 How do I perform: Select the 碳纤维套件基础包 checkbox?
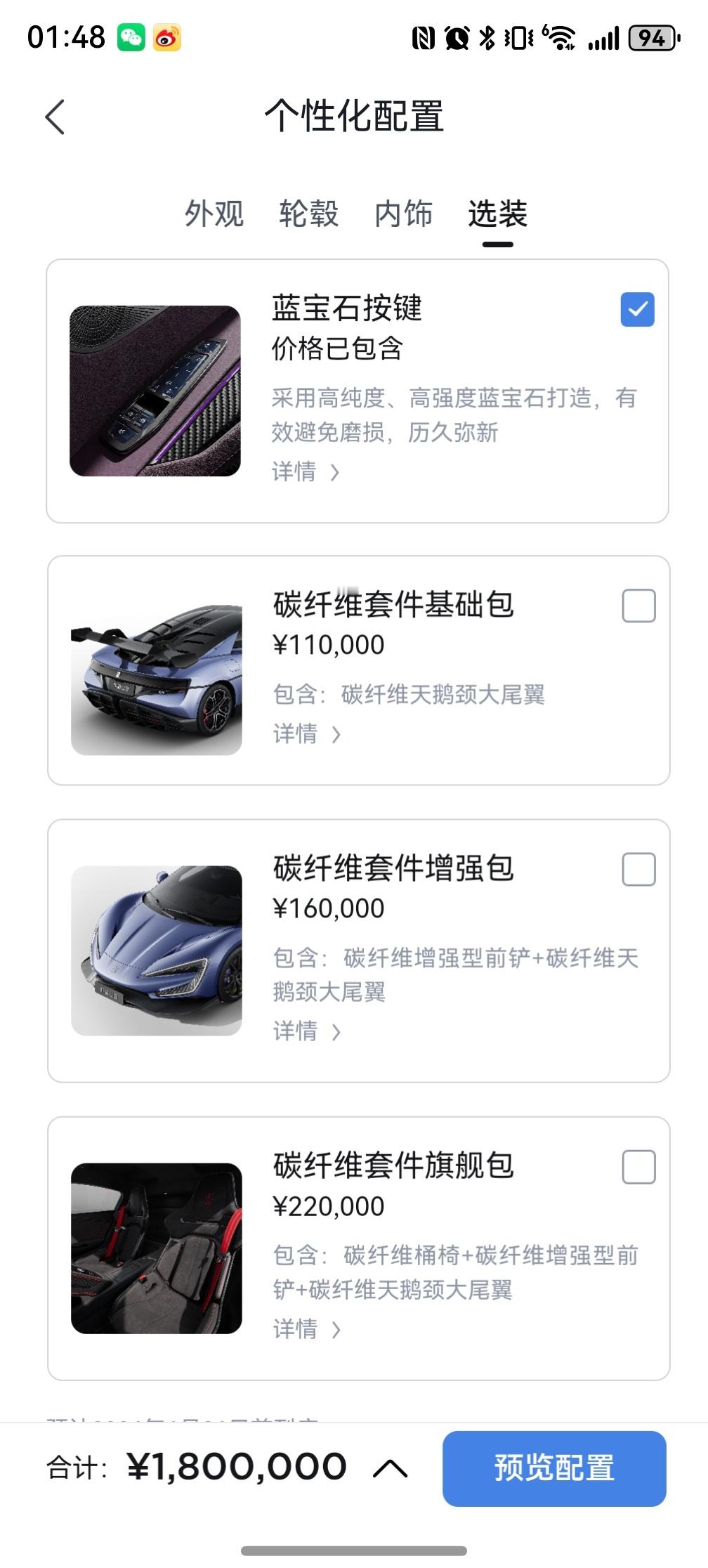pyautogui.click(x=638, y=606)
